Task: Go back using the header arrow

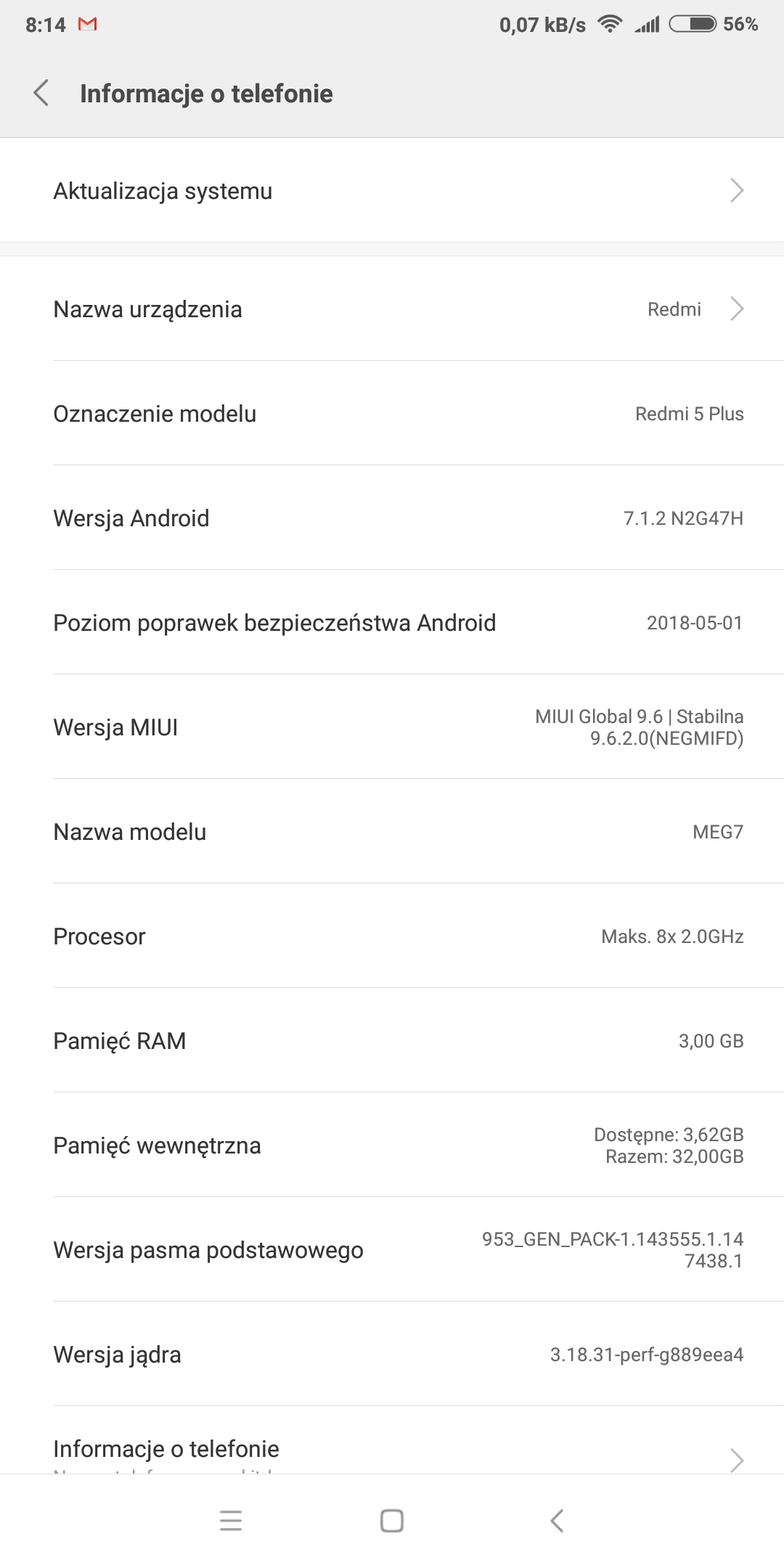Action: [42, 93]
